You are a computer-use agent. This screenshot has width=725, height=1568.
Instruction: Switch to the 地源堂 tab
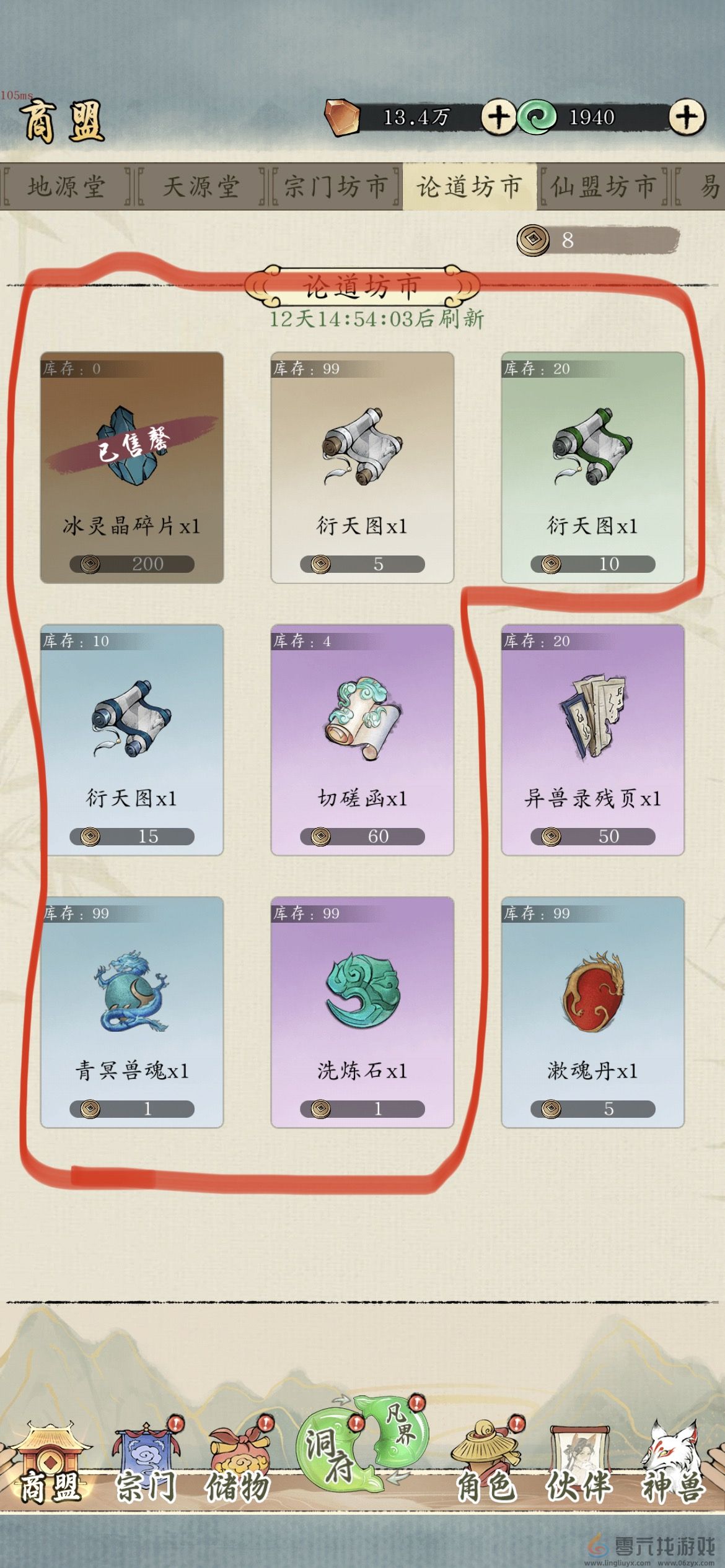tap(66, 186)
